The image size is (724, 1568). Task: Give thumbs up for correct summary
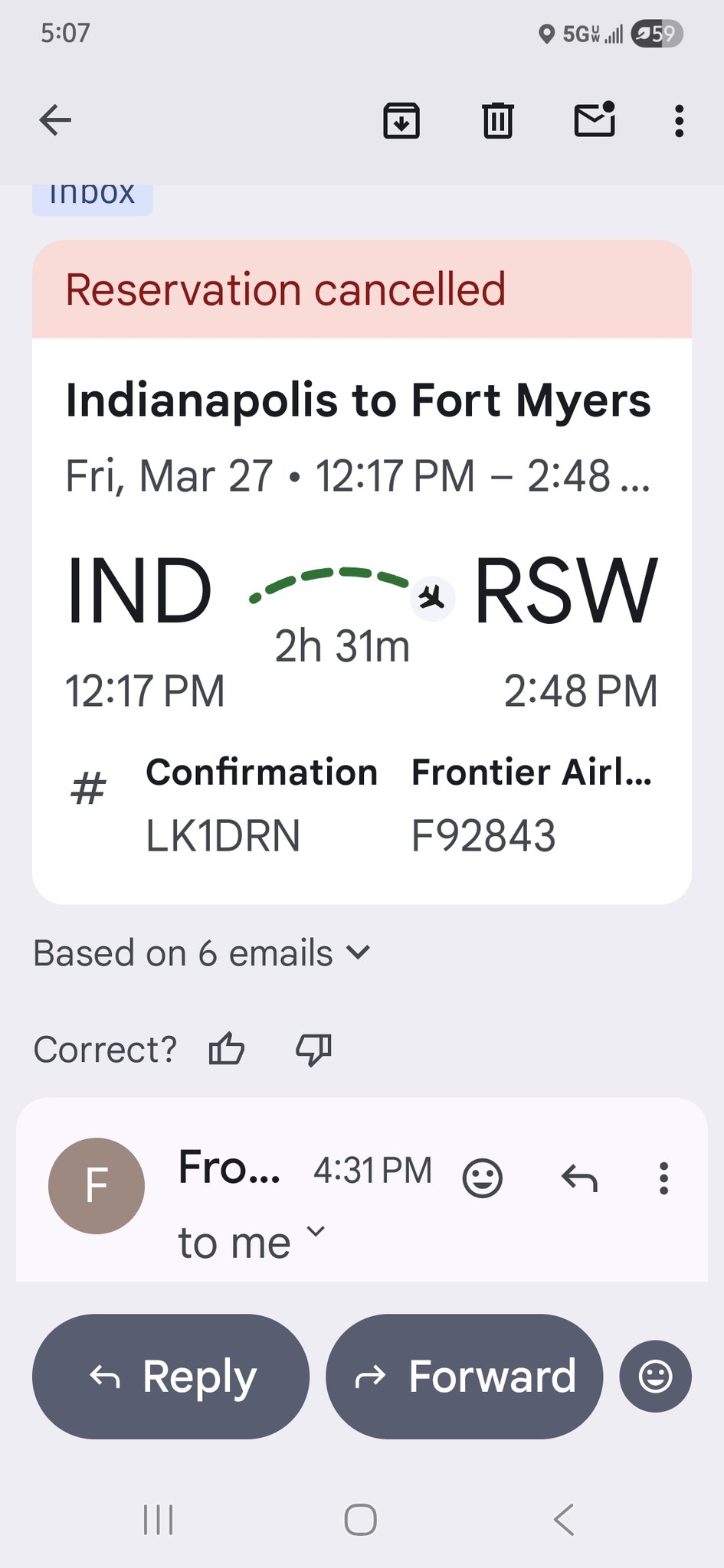coord(227,1049)
